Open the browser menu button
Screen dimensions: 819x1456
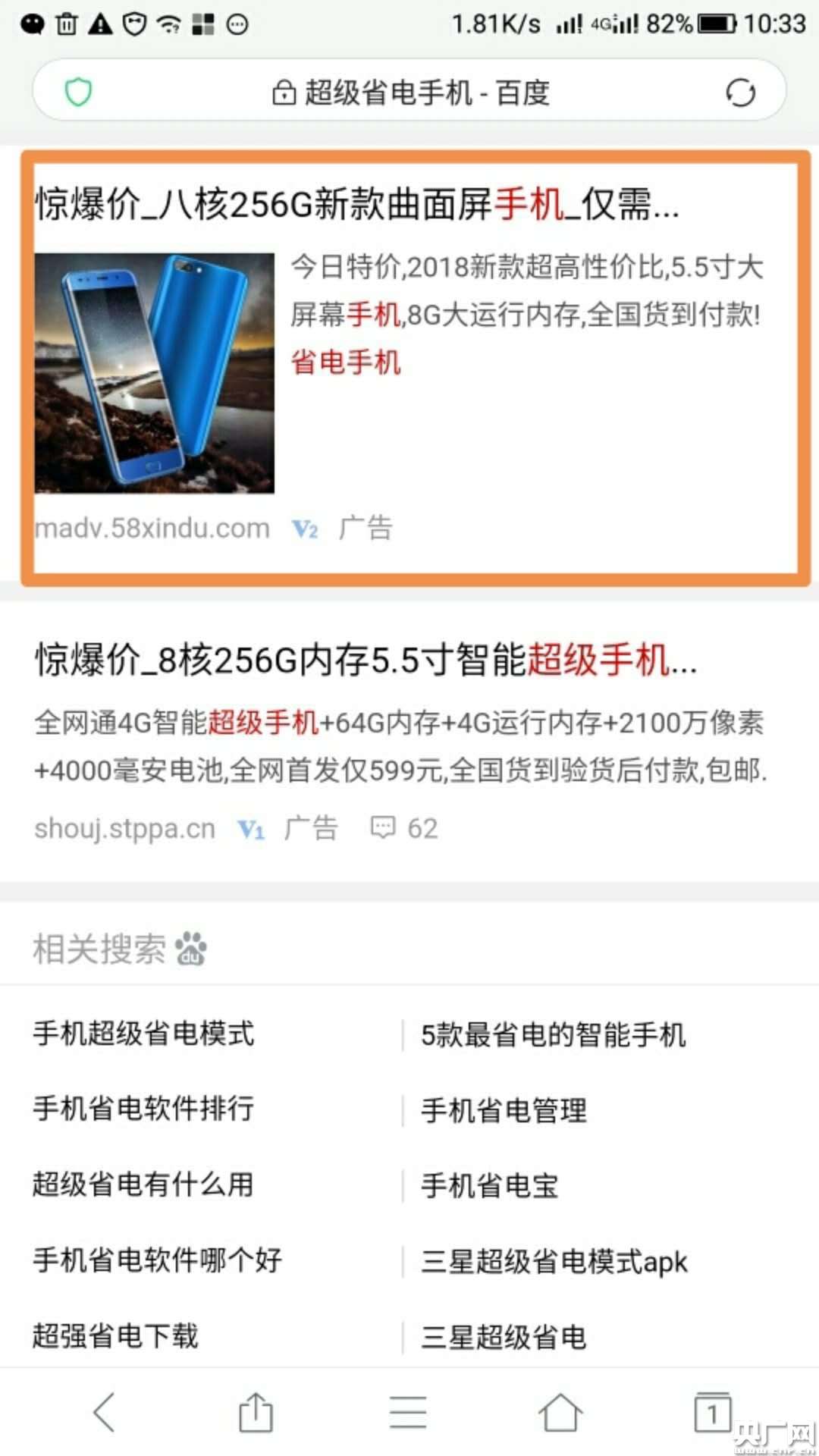click(408, 1413)
